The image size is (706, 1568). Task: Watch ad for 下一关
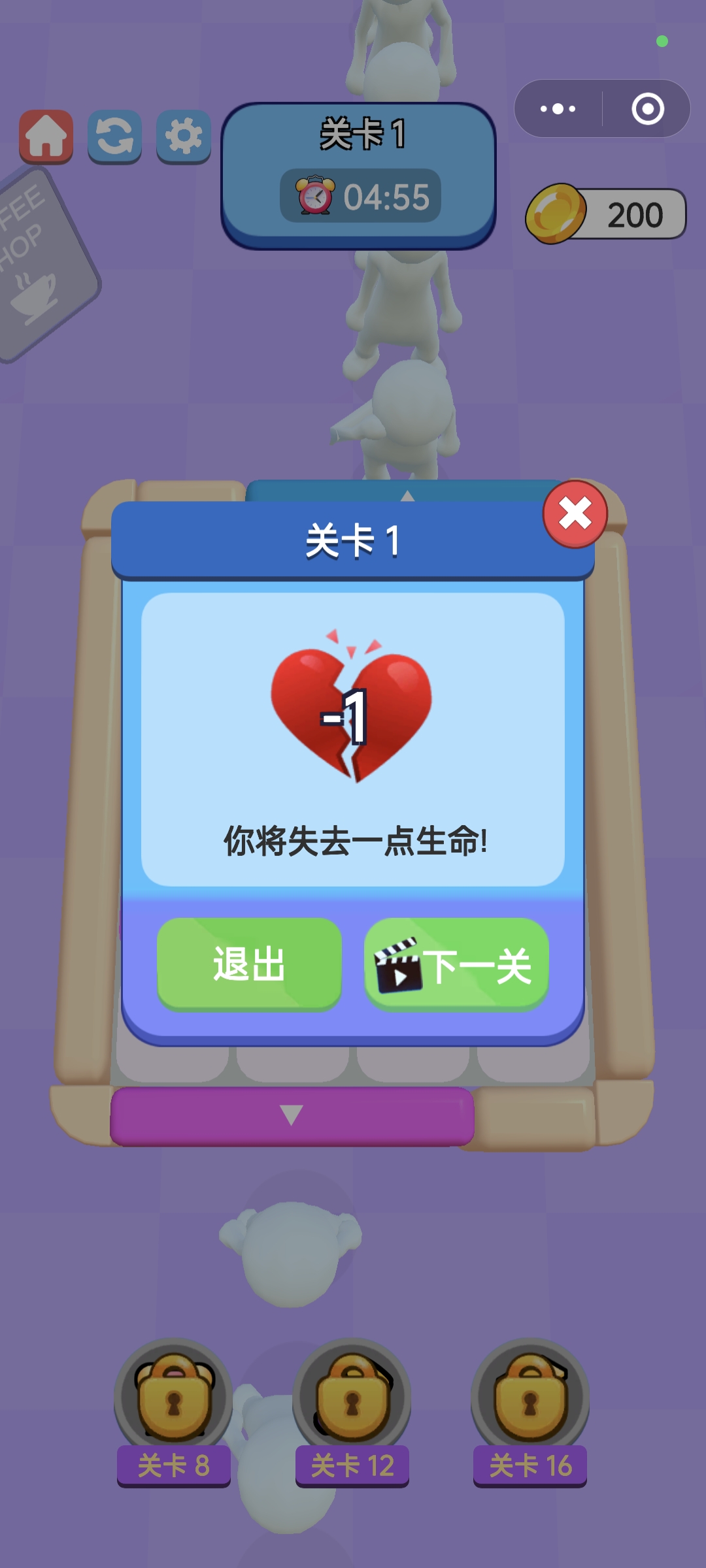point(456,964)
